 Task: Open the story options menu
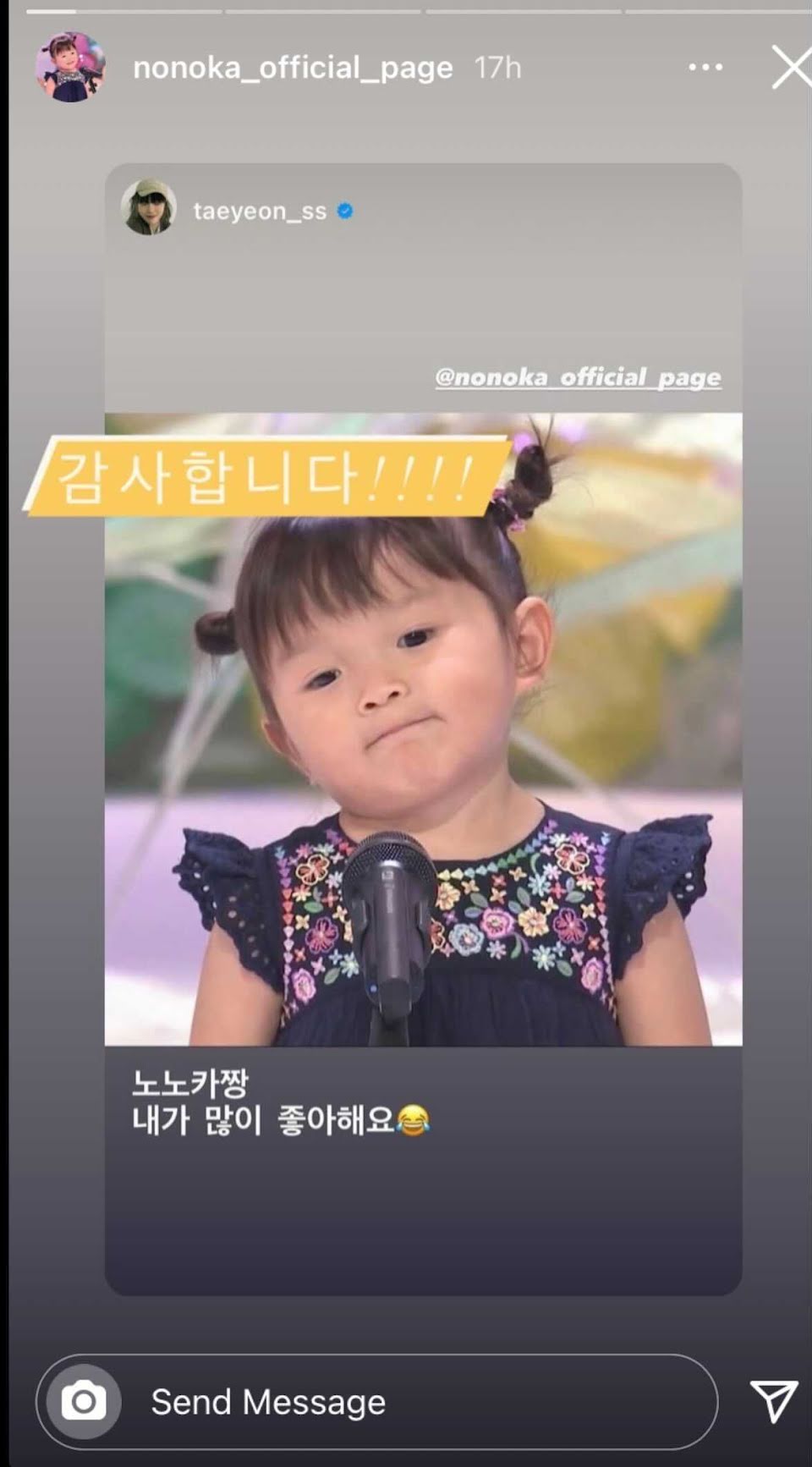[x=705, y=67]
